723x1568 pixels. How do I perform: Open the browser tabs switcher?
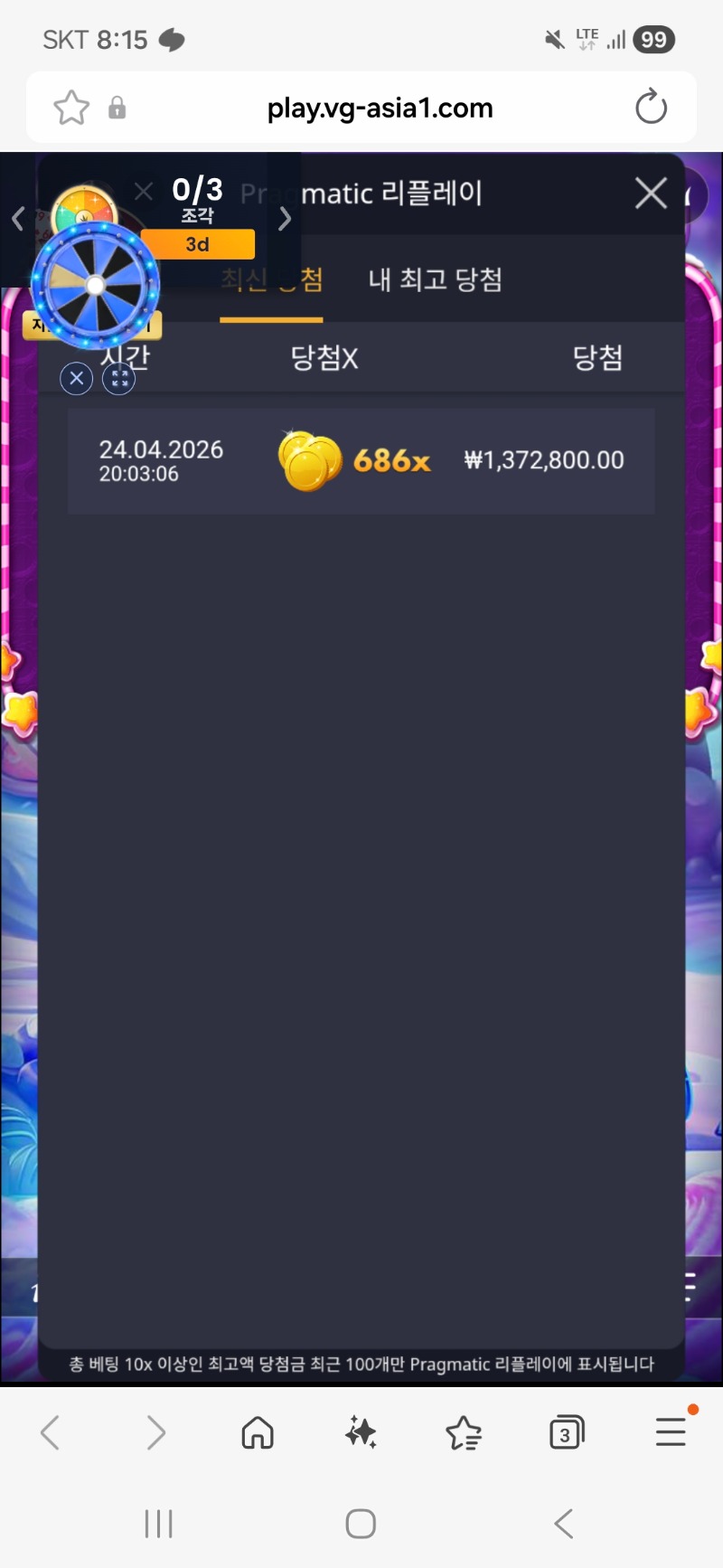[567, 1432]
